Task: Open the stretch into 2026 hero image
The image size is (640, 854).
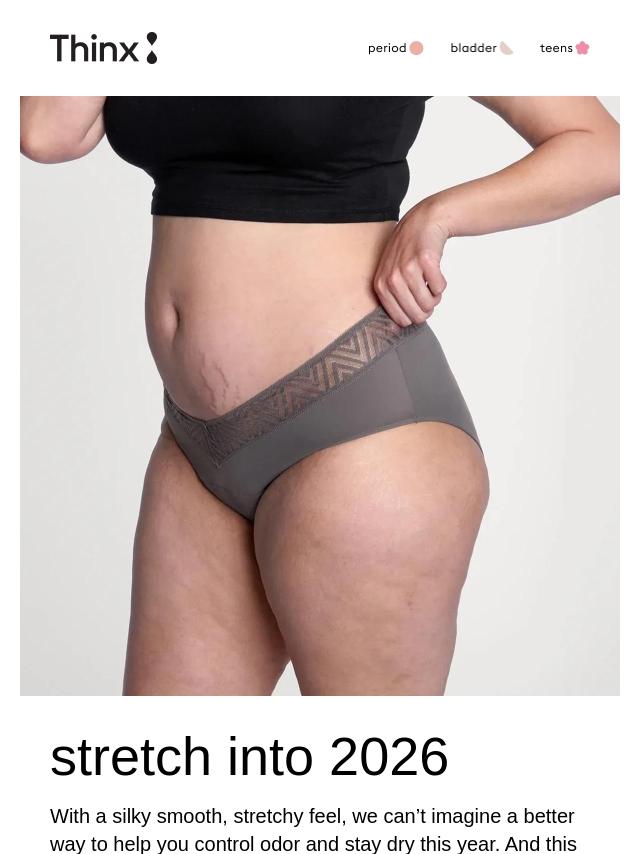Action: (320, 395)
